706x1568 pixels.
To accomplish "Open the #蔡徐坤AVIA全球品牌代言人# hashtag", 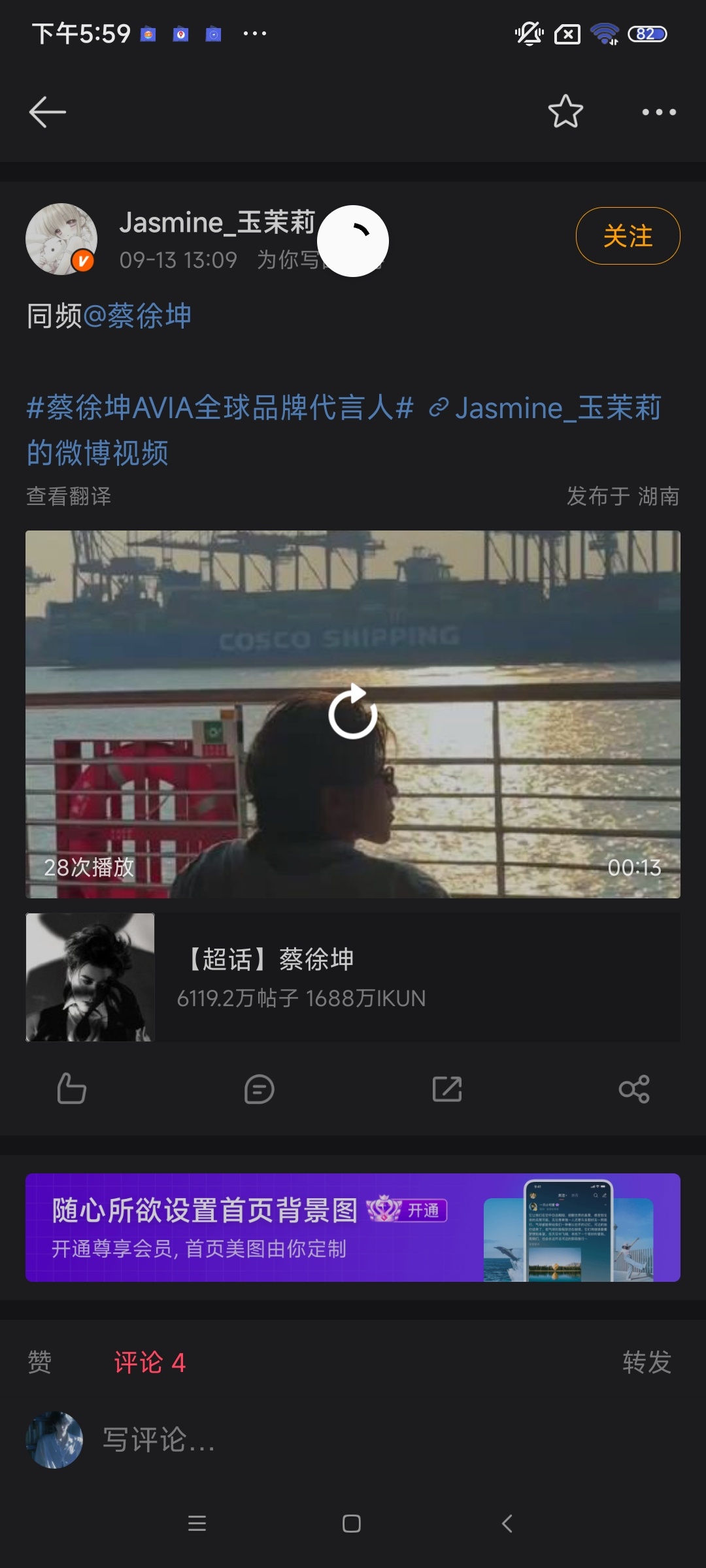I will pos(220,408).
